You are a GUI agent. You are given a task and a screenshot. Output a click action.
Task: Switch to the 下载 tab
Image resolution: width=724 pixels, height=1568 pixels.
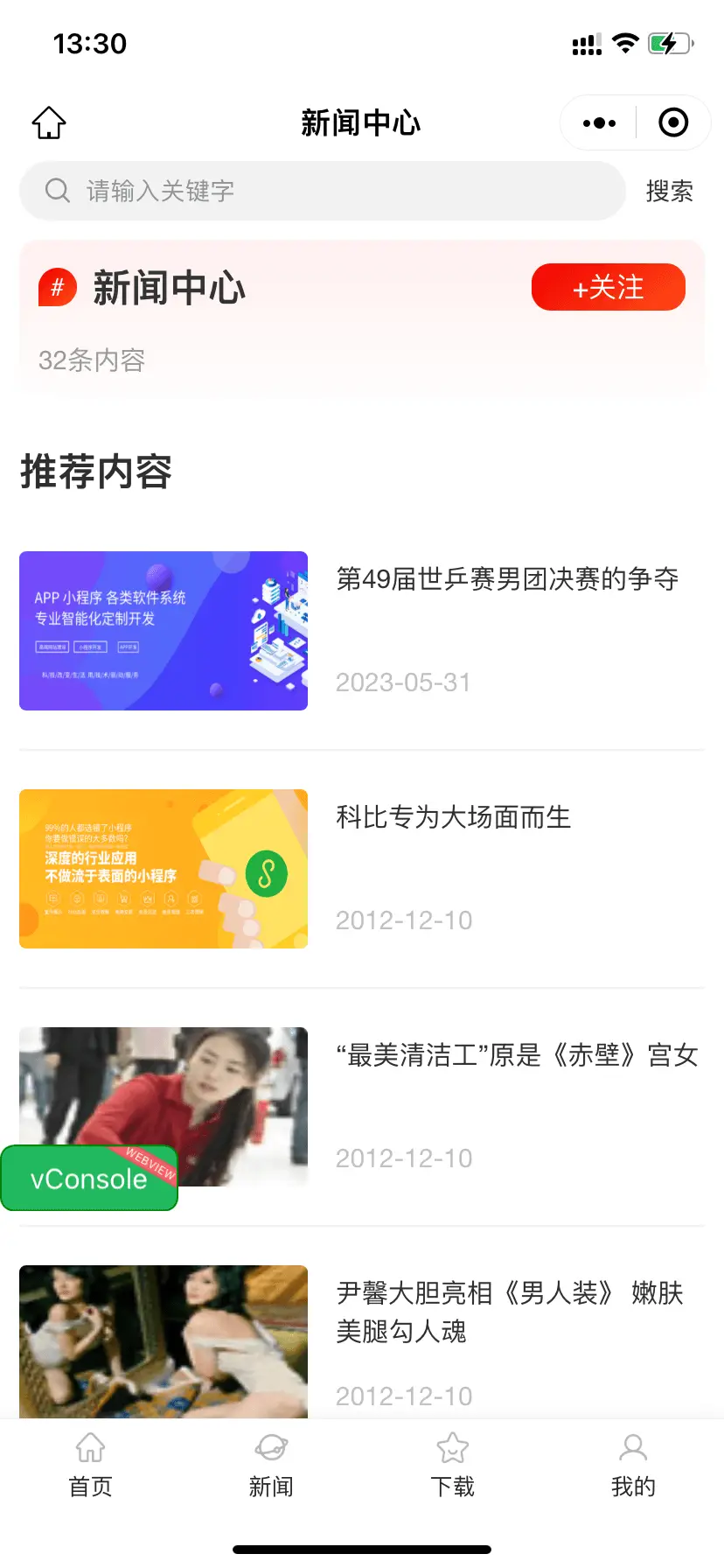click(x=452, y=1465)
